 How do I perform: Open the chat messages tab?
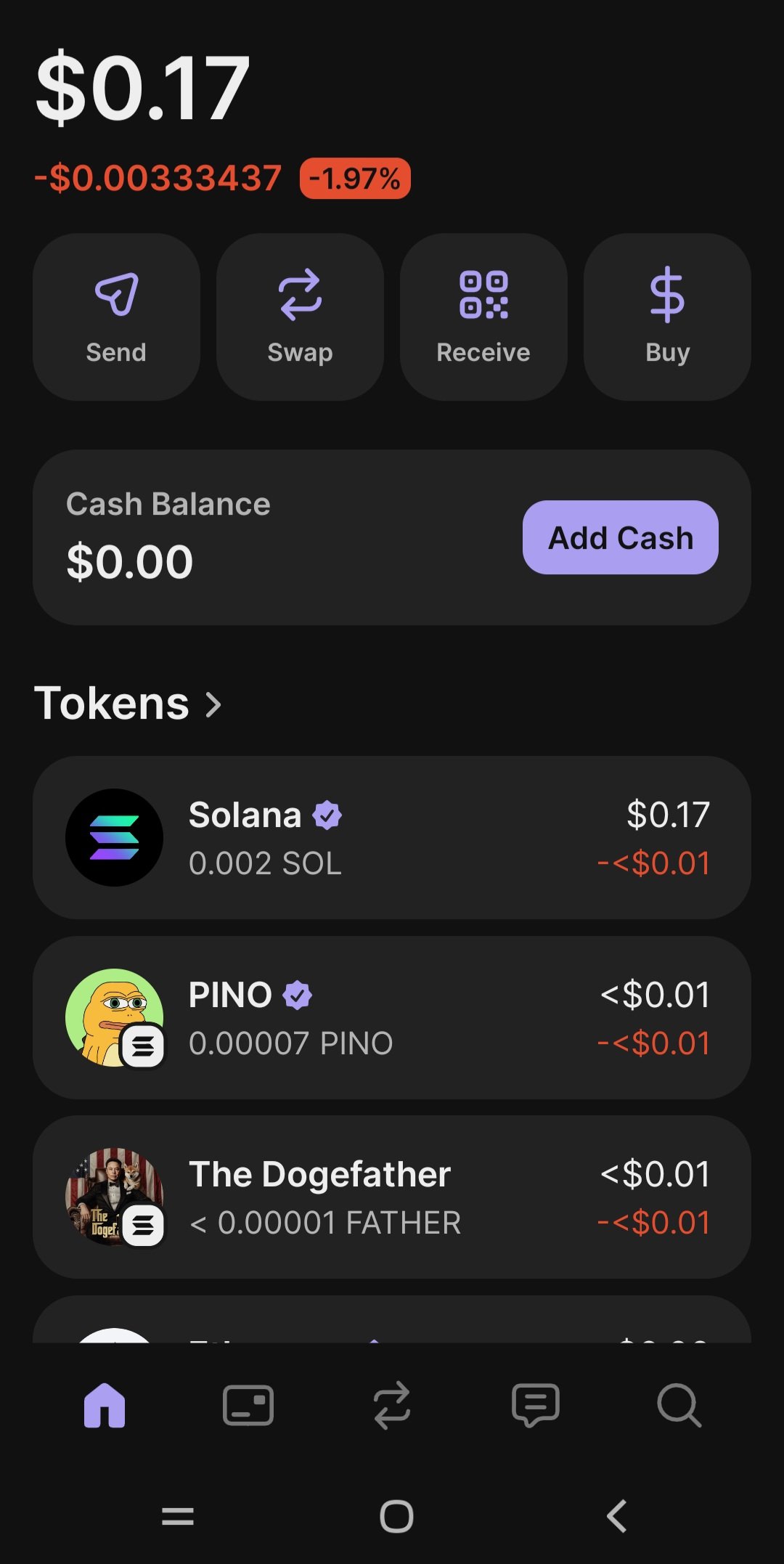(x=536, y=1406)
